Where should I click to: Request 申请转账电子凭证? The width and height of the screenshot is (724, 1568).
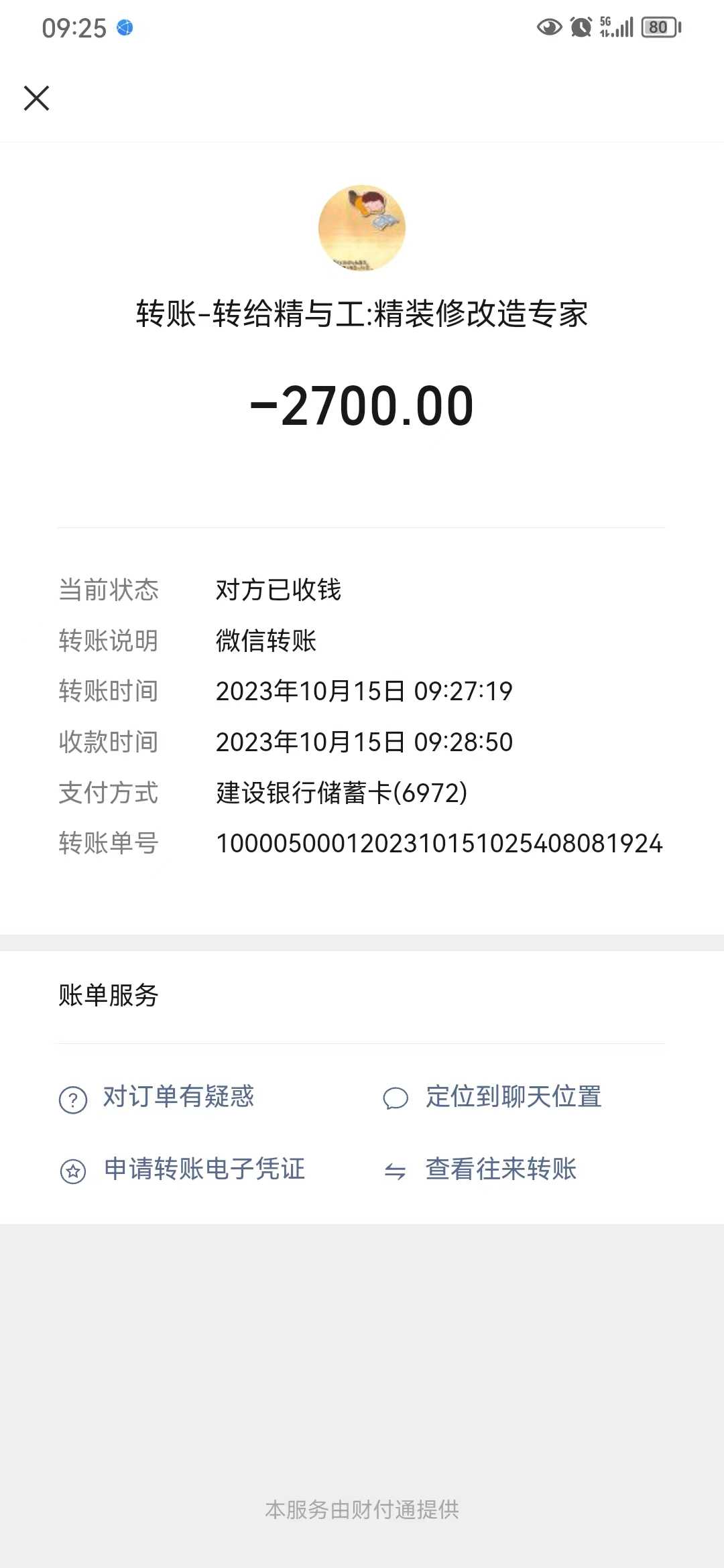(204, 1169)
